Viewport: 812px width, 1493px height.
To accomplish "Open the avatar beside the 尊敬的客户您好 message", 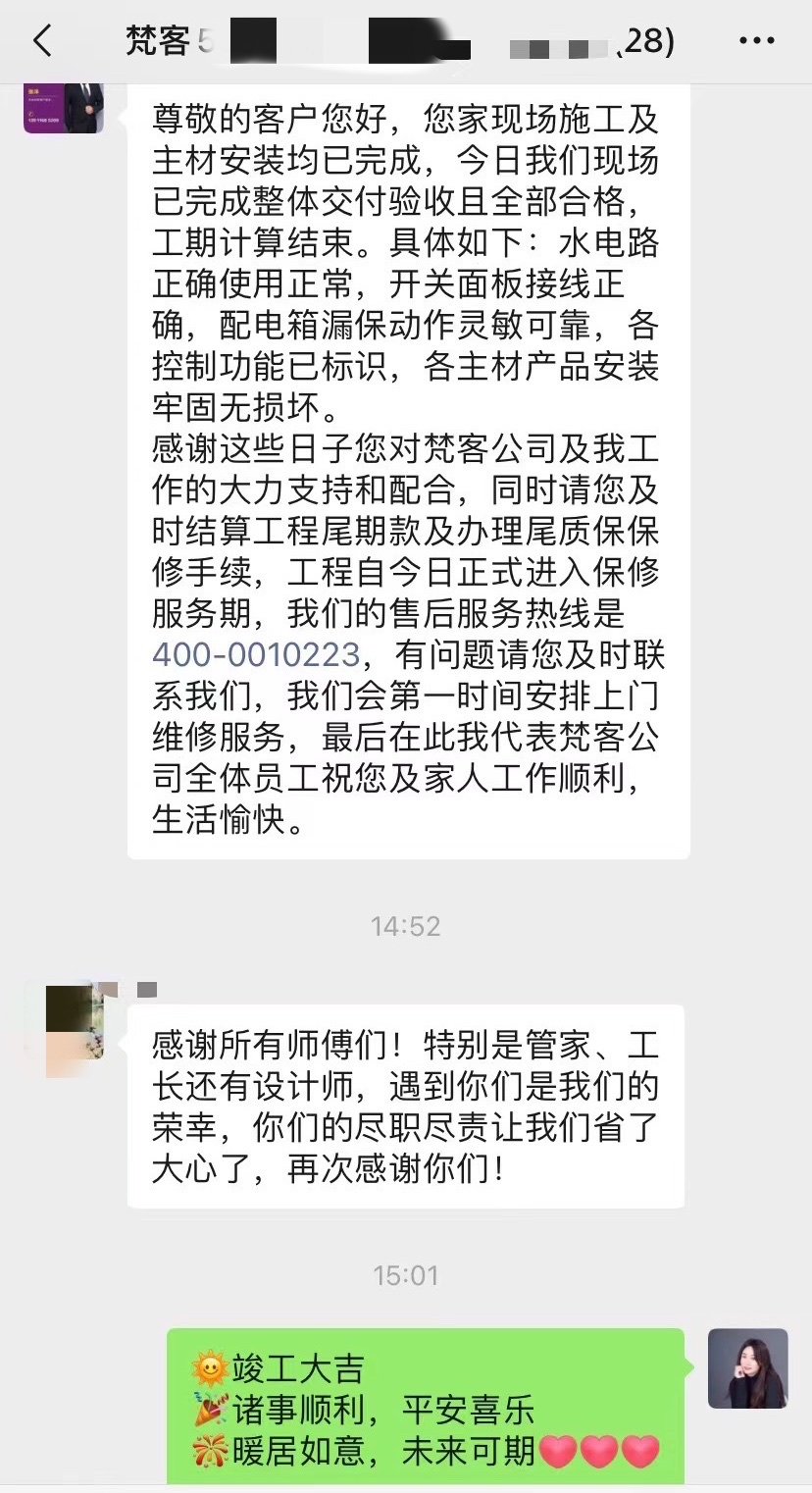I will pyautogui.click(x=64, y=107).
